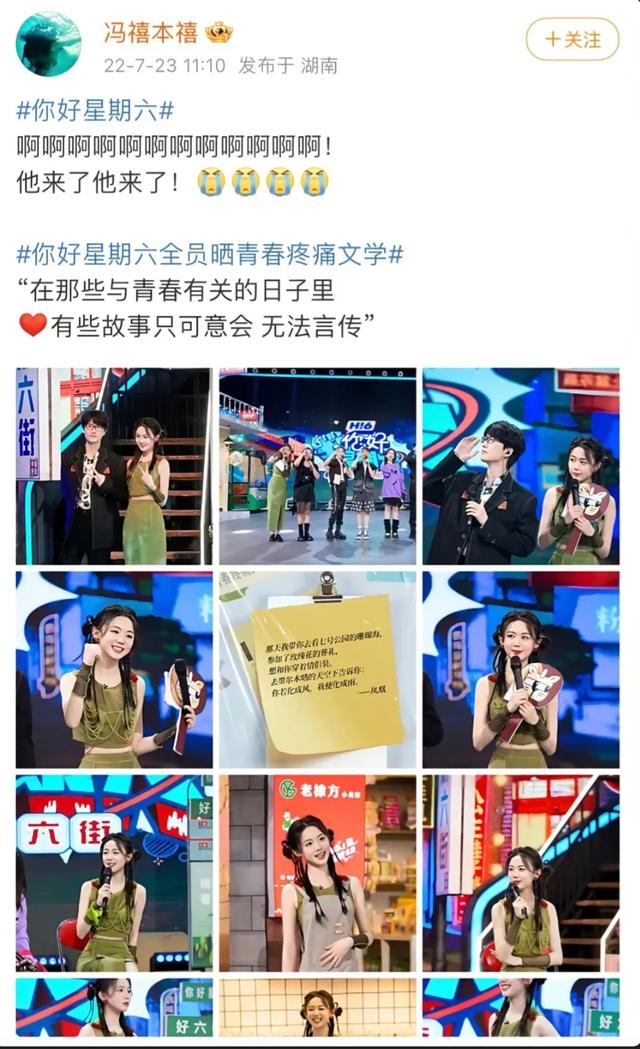View first photo of couple by stairs
Image resolution: width=640 pixels, height=1049 pixels.
113,465
